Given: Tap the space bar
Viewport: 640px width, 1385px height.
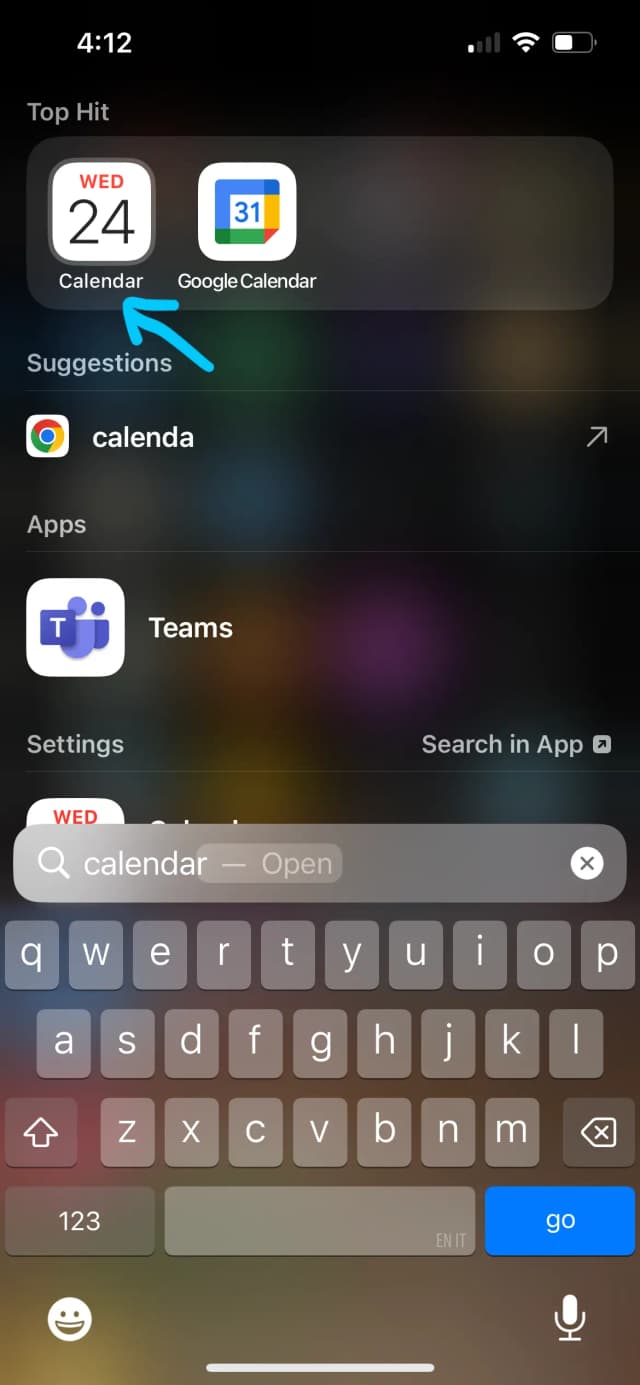Looking at the screenshot, I should tap(319, 1220).
